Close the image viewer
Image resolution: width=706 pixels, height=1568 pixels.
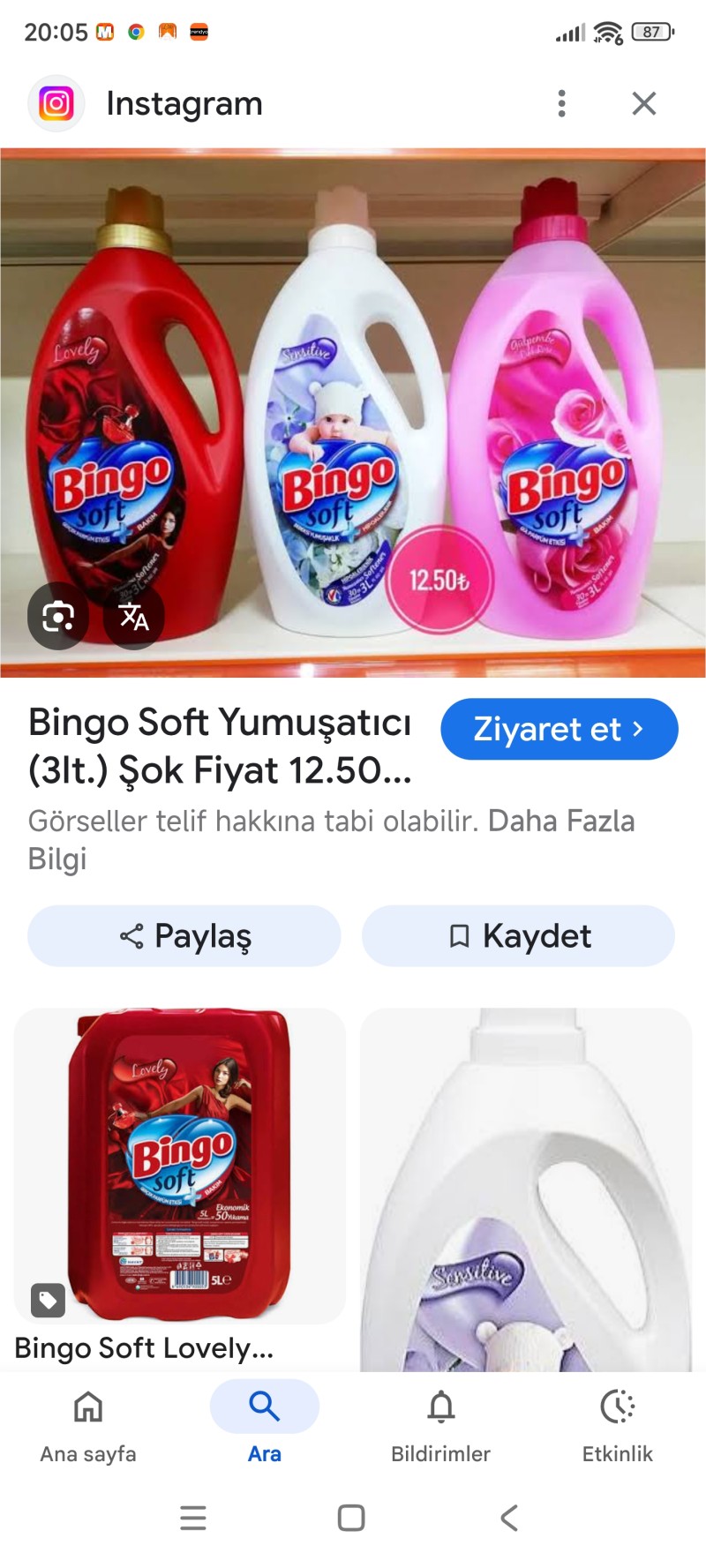[644, 103]
